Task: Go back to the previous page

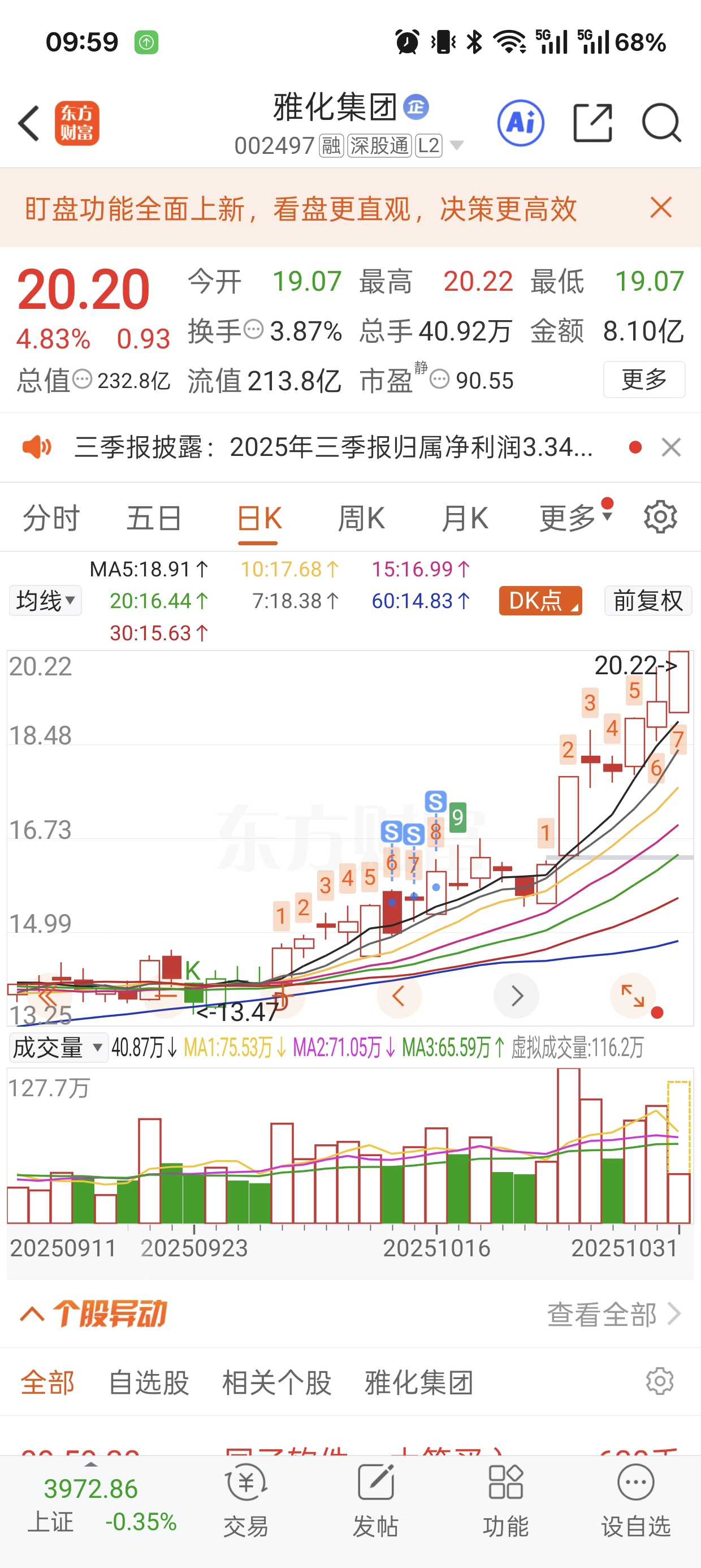Action: [x=29, y=123]
